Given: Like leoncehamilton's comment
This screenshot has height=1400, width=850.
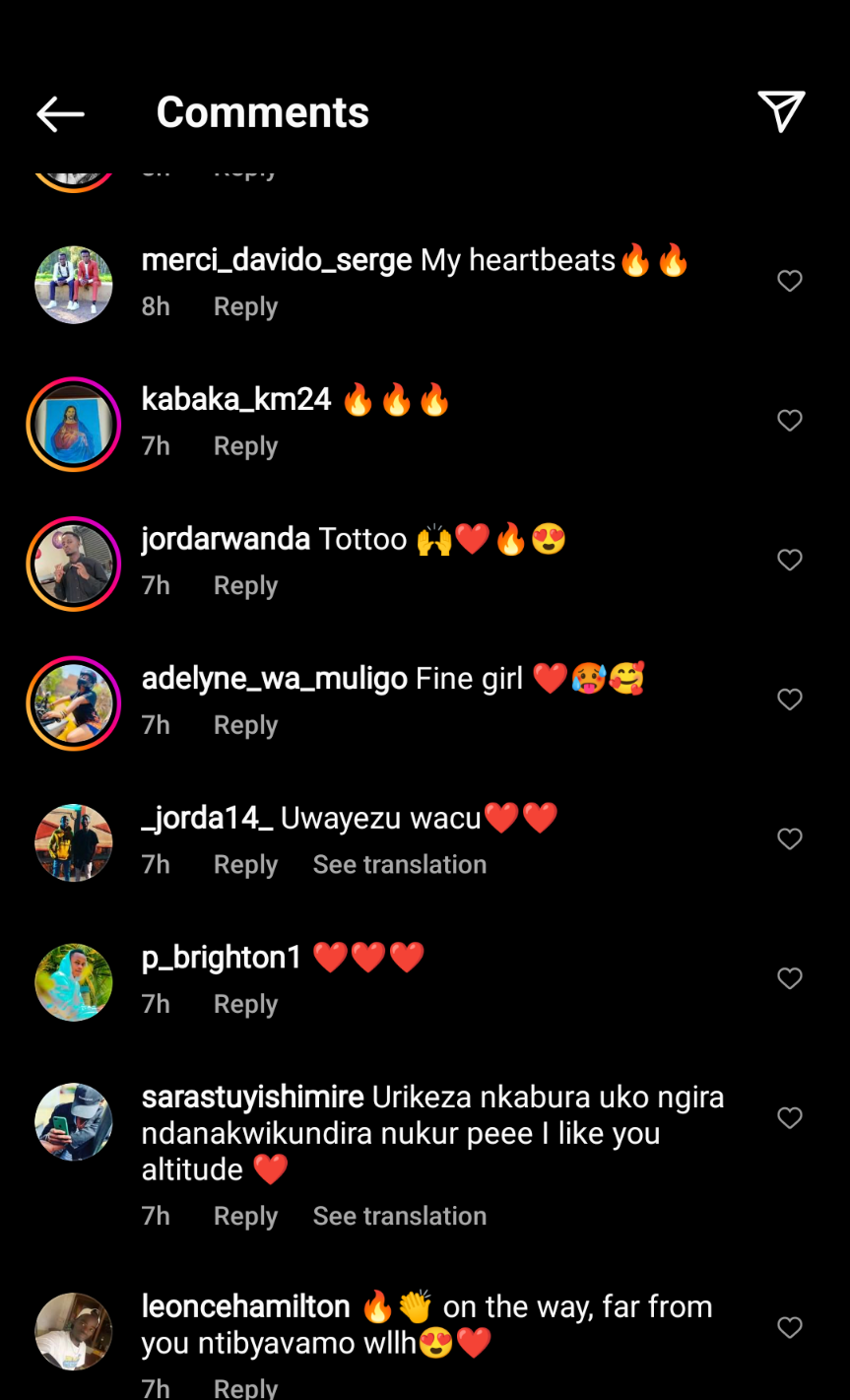Looking at the screenshot, I should [789, 1328].
